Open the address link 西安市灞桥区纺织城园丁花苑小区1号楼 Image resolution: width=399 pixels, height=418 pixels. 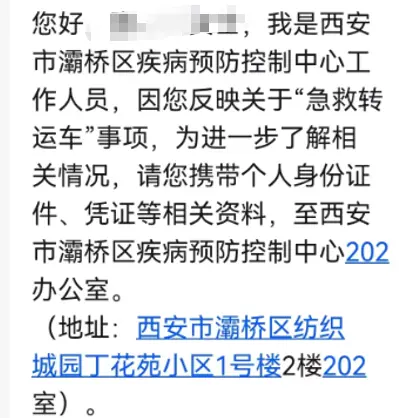click(240, 328)
